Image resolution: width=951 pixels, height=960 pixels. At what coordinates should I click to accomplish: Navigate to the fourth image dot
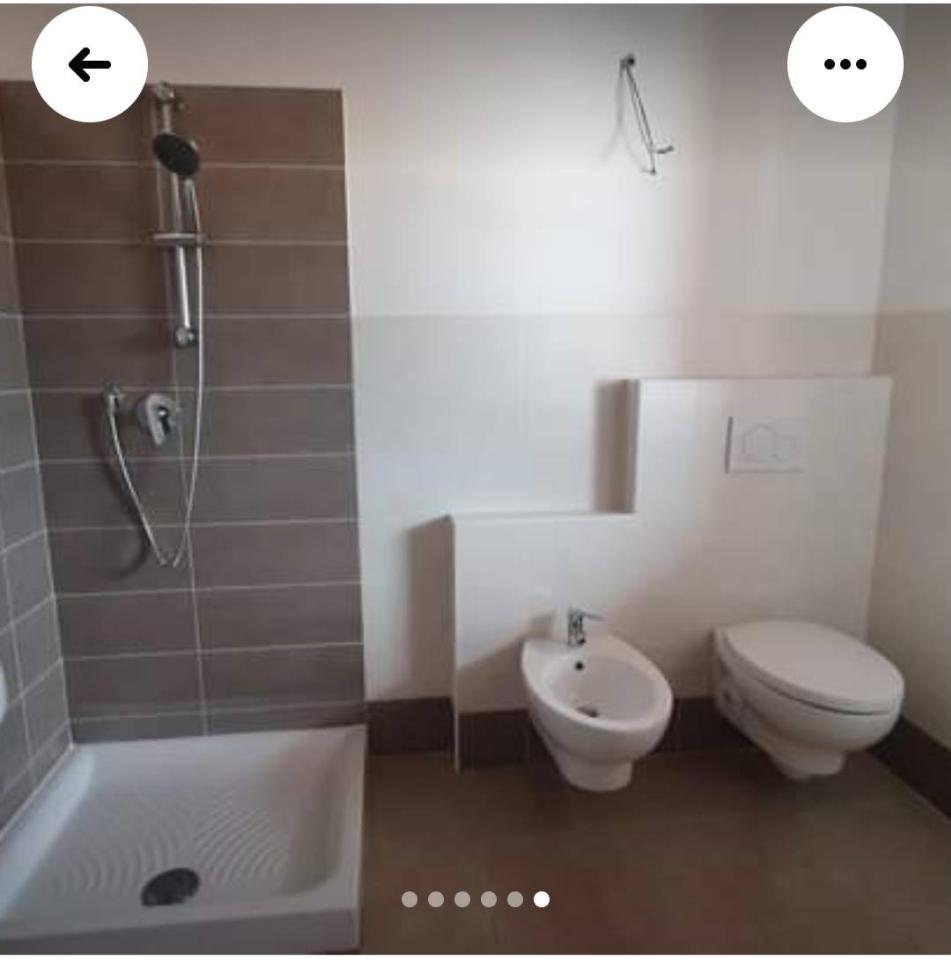click(x=488, y=899)
